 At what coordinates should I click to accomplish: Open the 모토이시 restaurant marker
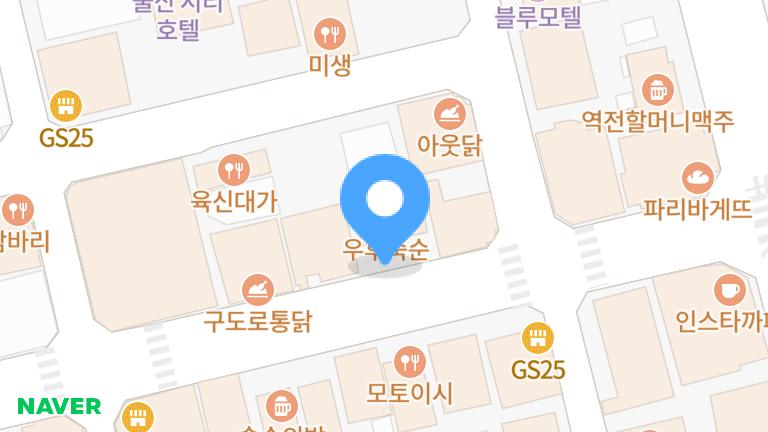[409, 361]
